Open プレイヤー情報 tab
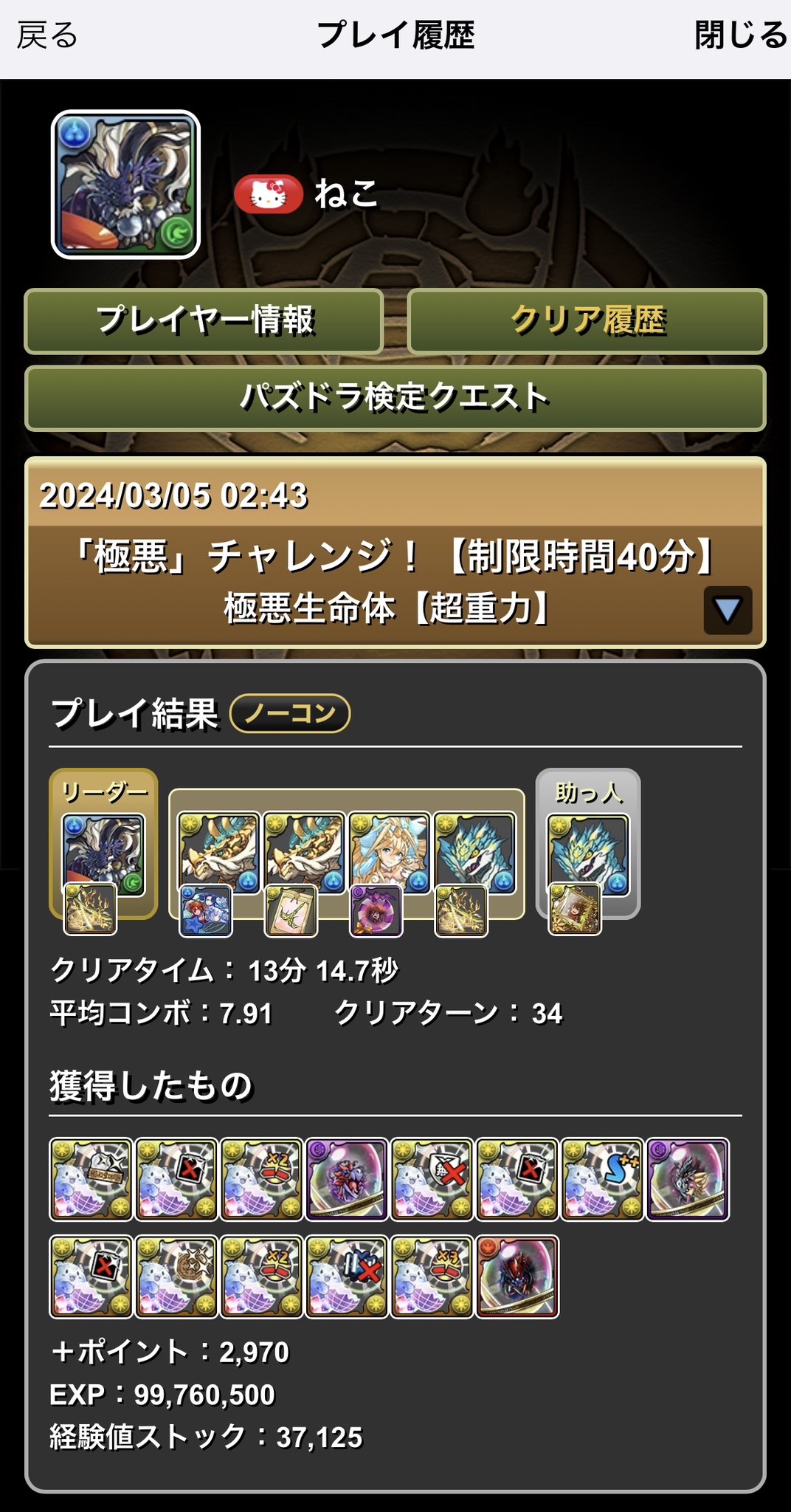 pos(204,320)
